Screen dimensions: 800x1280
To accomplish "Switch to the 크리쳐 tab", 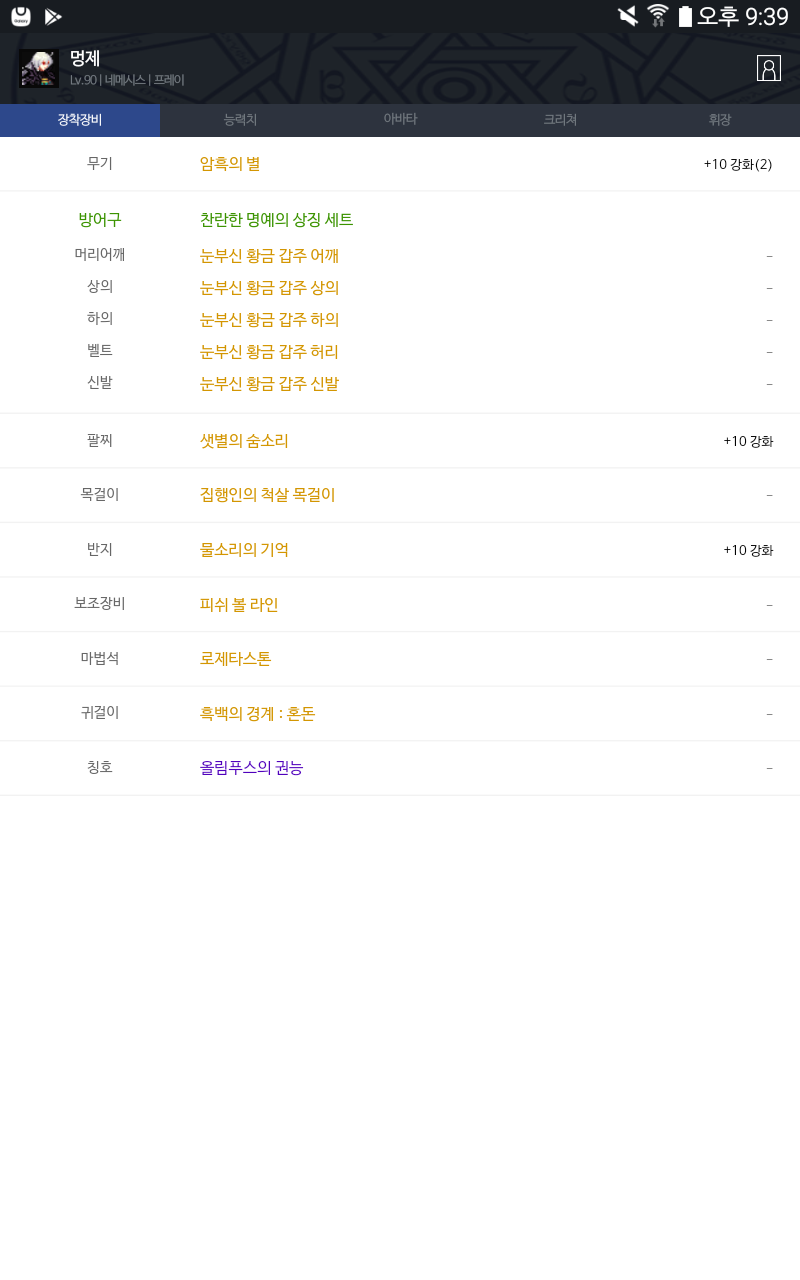I will tap(560, 120).
